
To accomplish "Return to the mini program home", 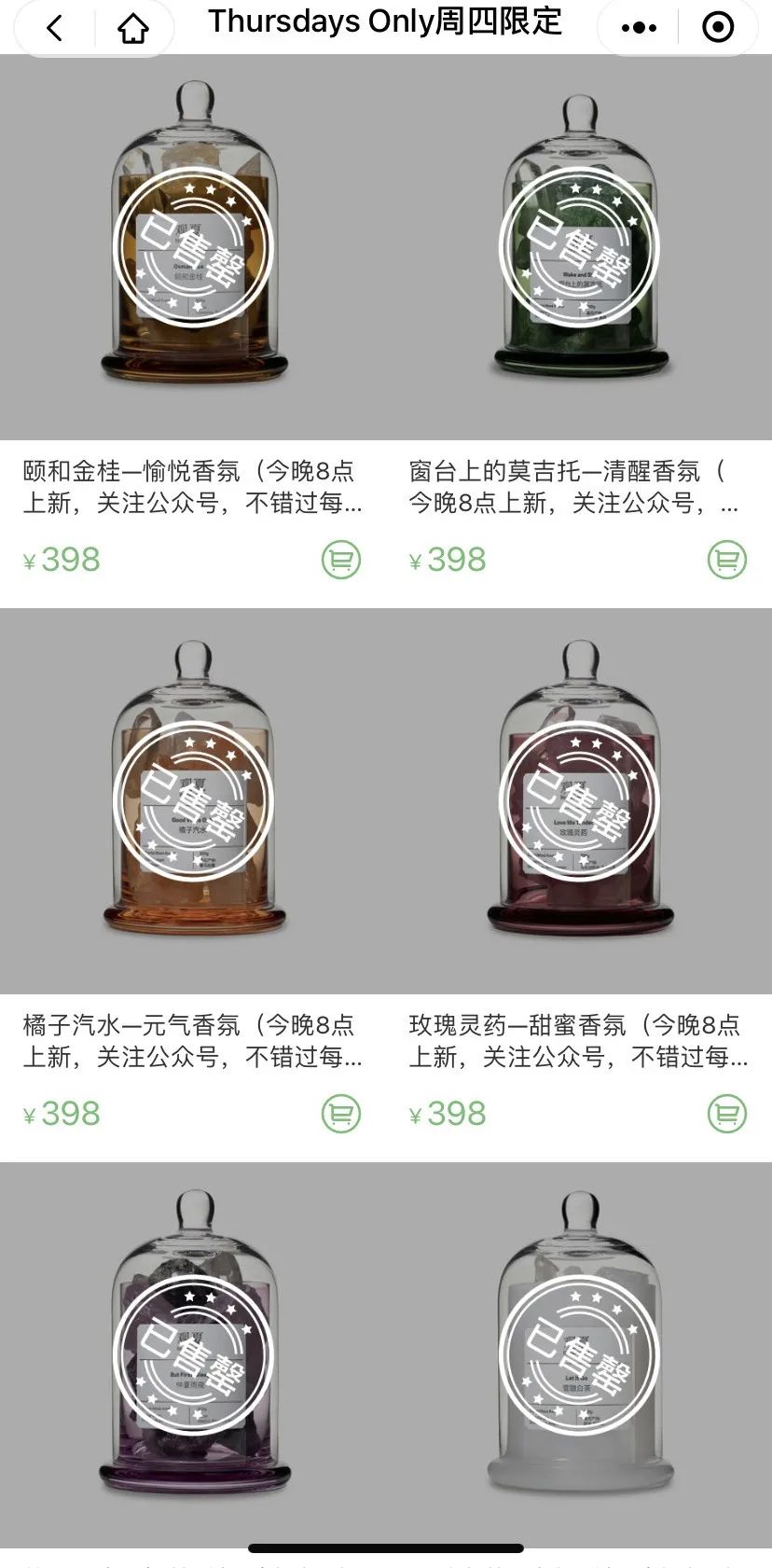I will (x=133, y=29).
